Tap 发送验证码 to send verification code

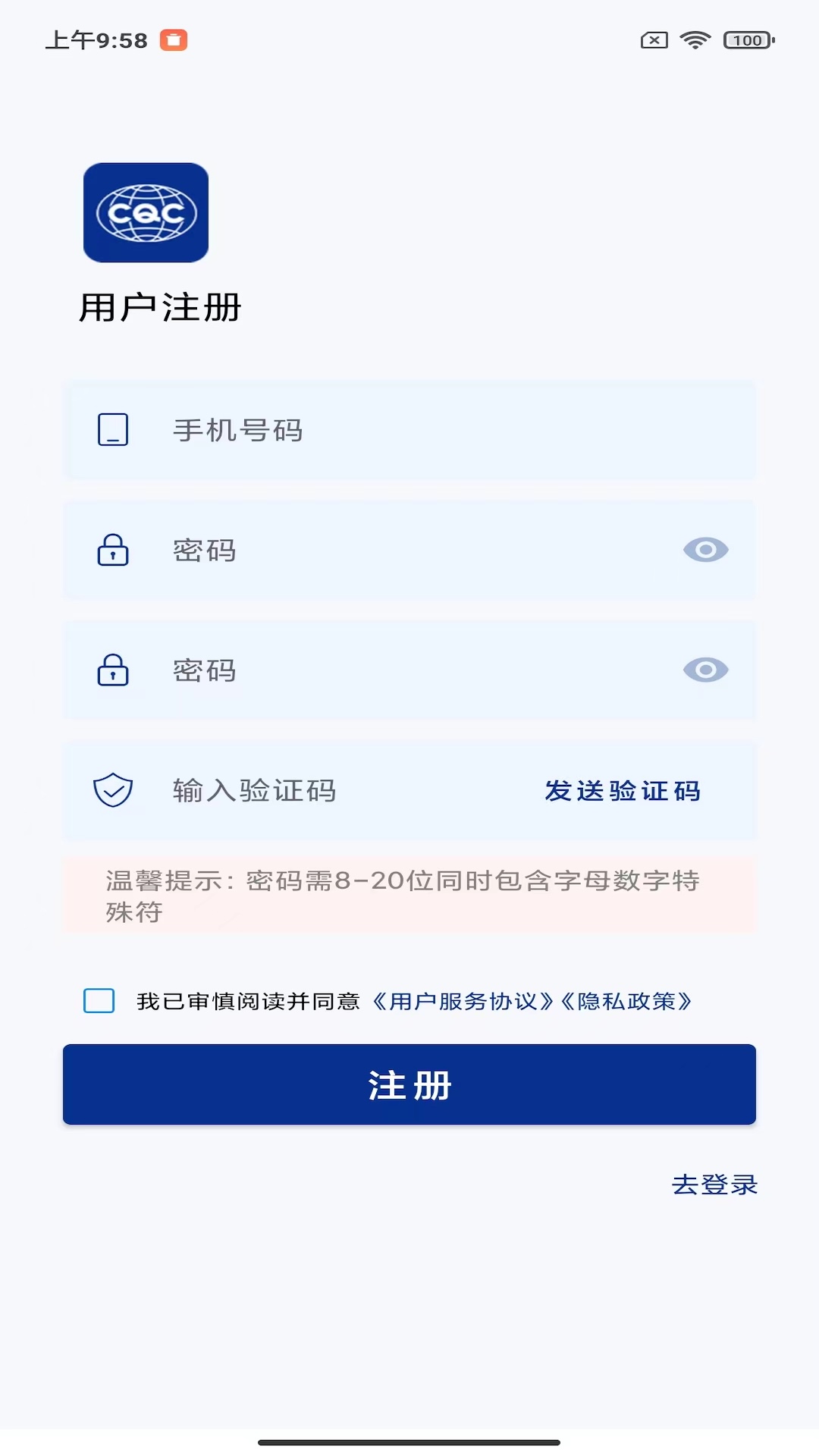tap(621, 791)
